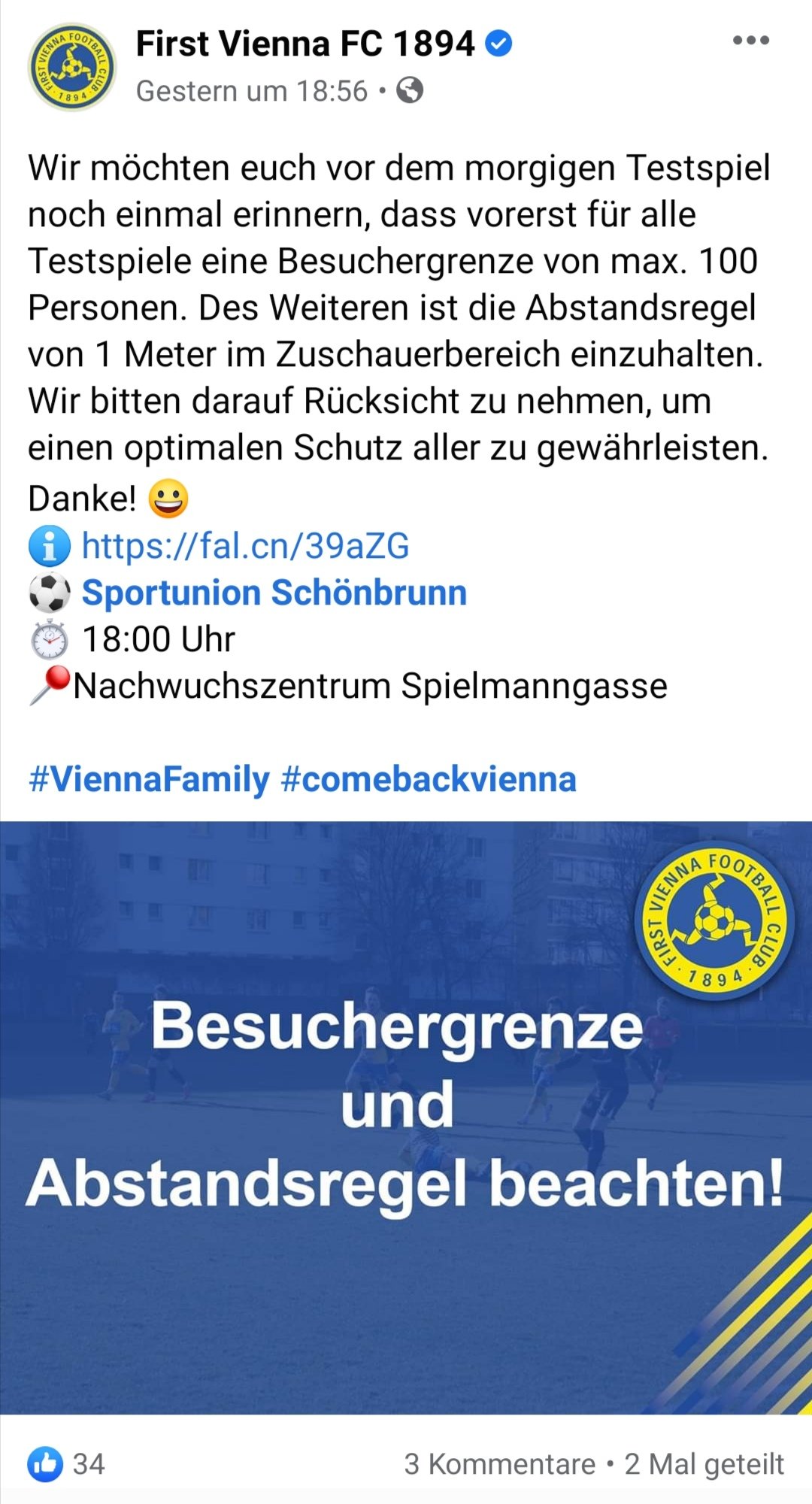
Task: Open the Sportunion Schönbrunn page link
Action: coord(274,593)
